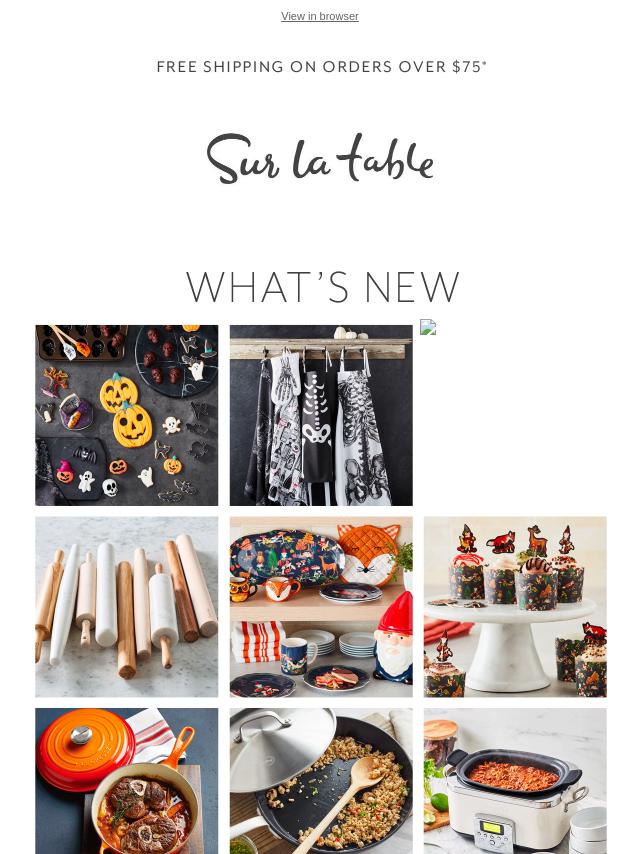
Task: Open the wooden rolling pins tile
Action: [x=126, y=607]
